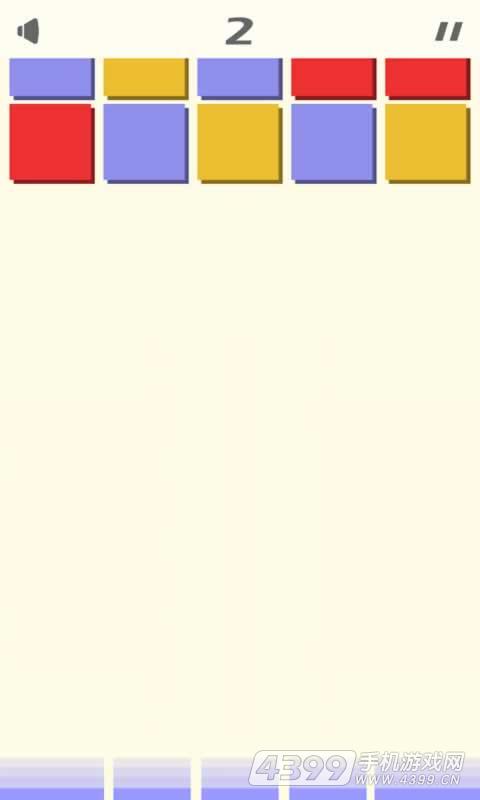Tap the short yellow tile in top row
This screenshot has width=480, height=800.
[145, 78]
